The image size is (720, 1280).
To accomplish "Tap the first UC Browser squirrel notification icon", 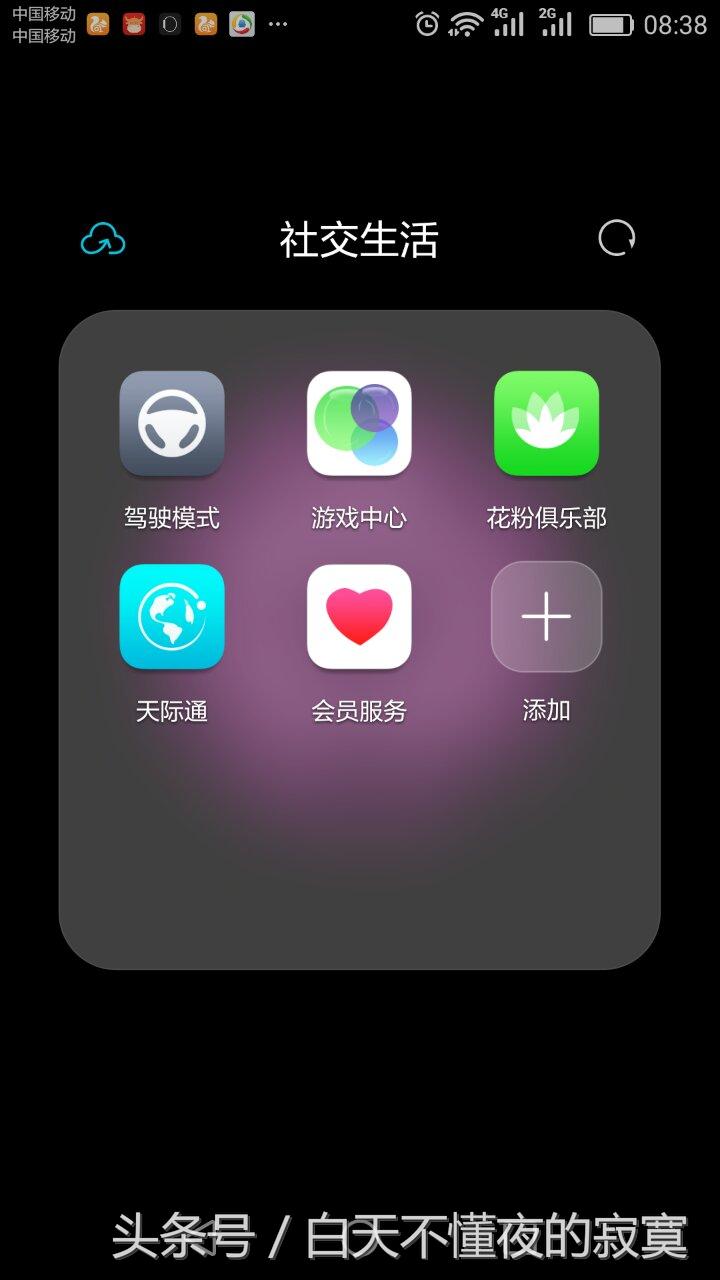I will point(98,24).
